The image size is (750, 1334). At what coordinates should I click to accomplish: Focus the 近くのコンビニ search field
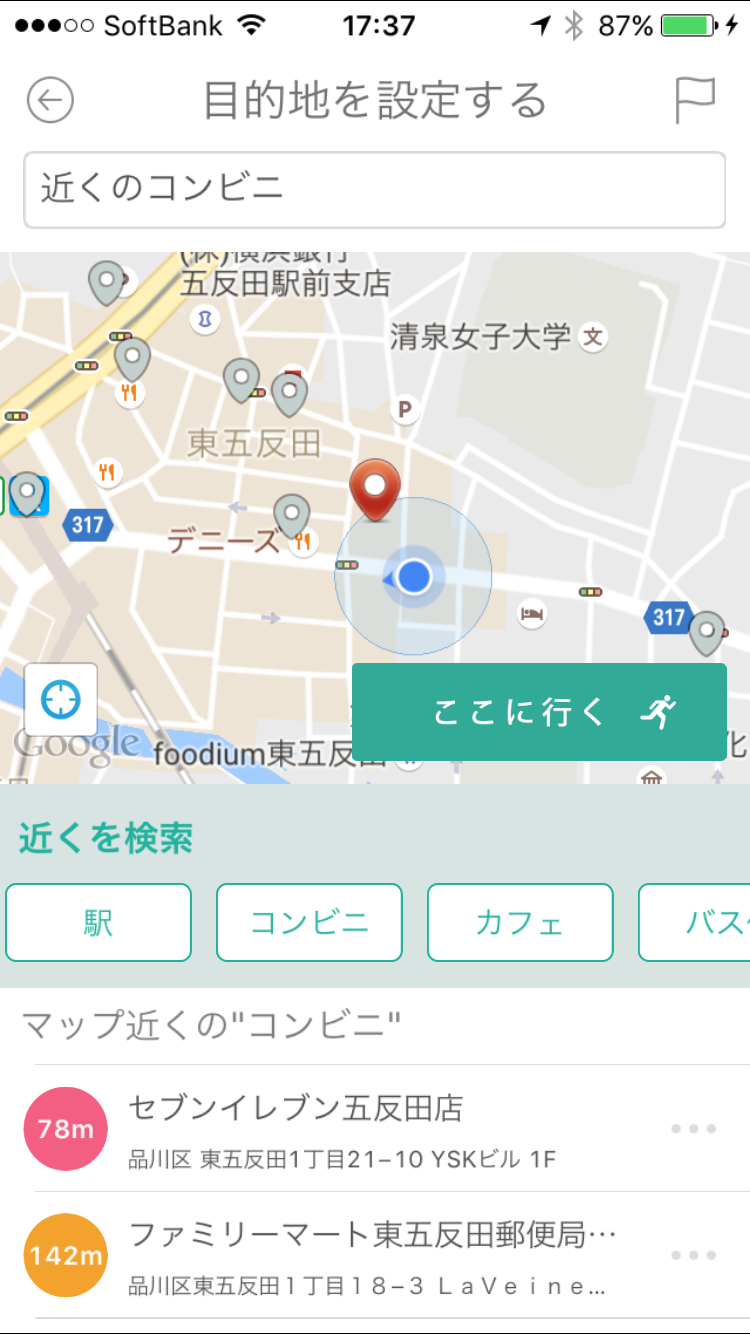point(374,190)
